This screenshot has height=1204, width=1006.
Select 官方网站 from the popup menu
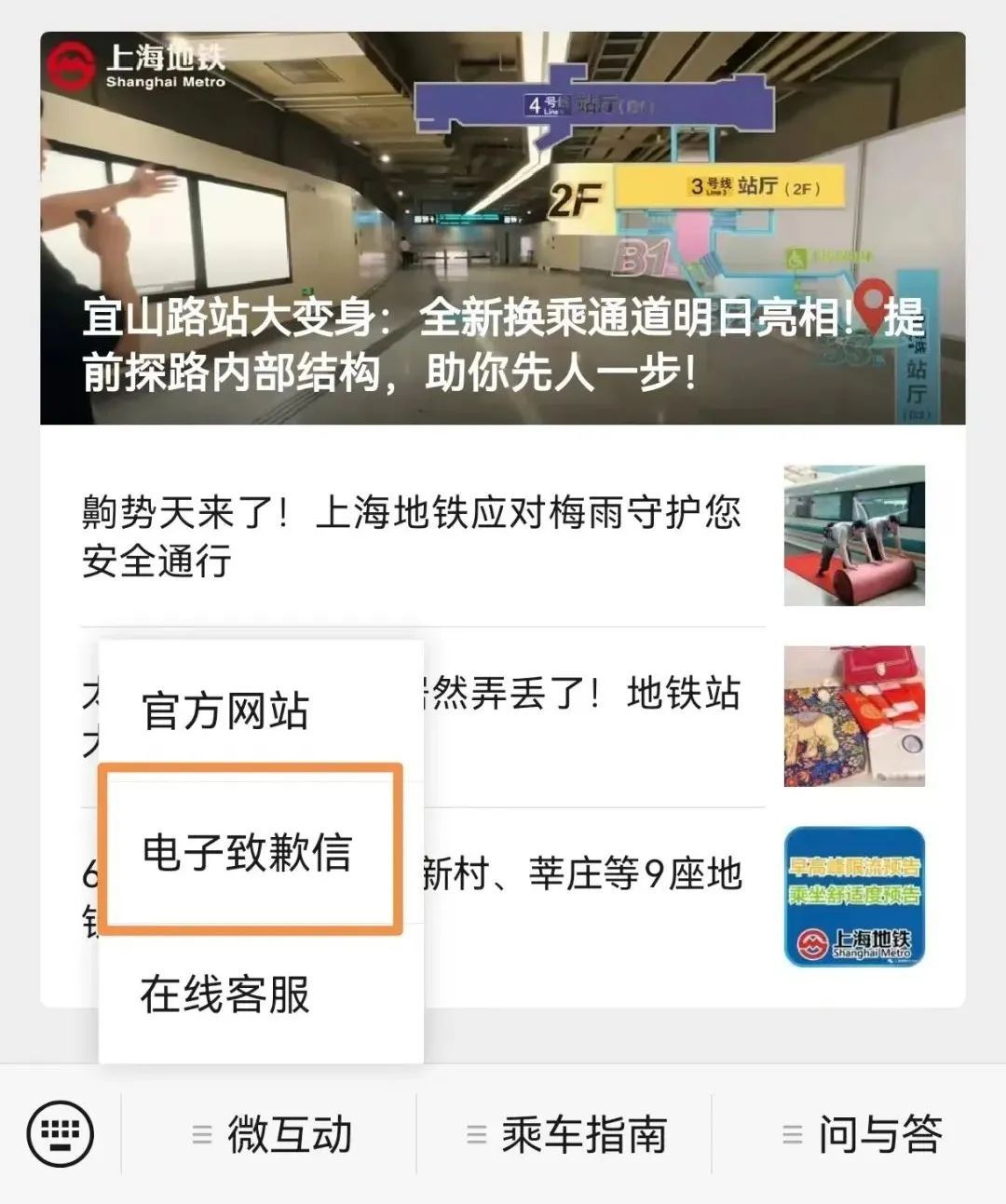pos(224,711)
